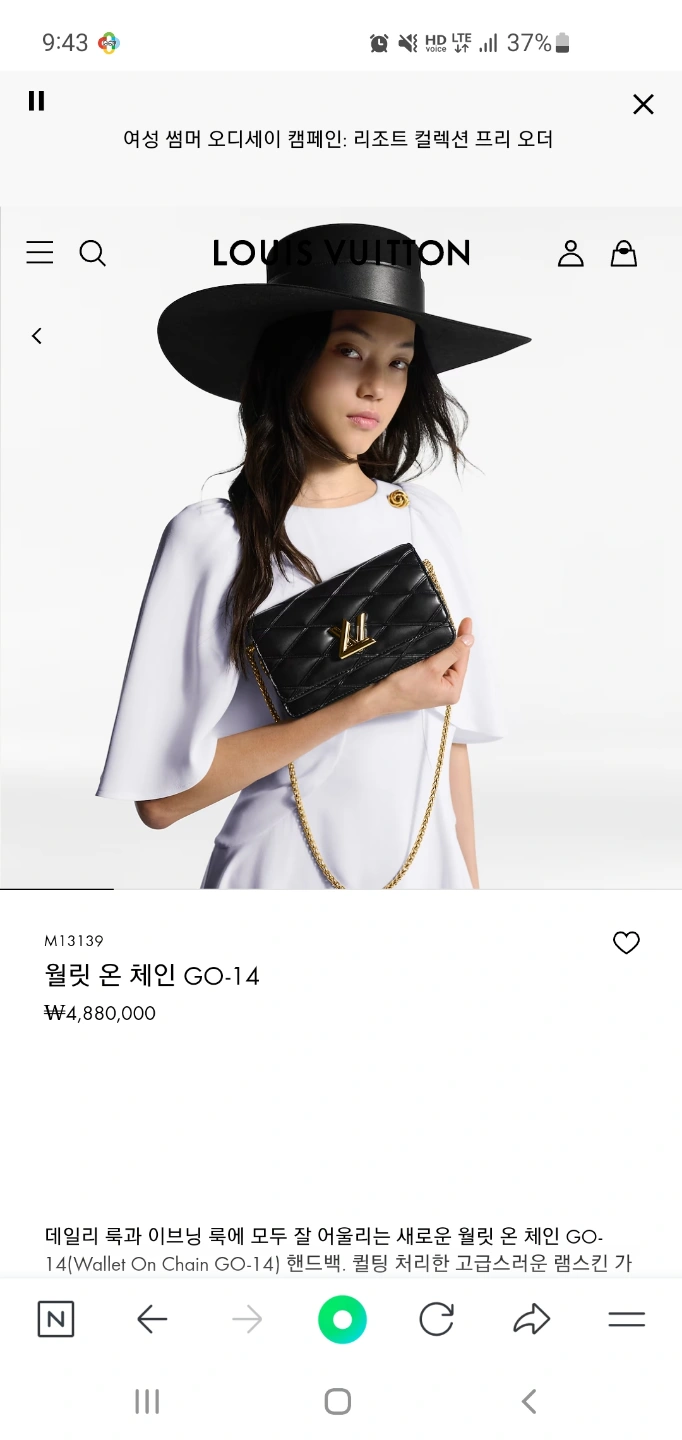Open the browser menu with two lines
Viewport: 682px width, 1440px height.
coord(627,1320)
